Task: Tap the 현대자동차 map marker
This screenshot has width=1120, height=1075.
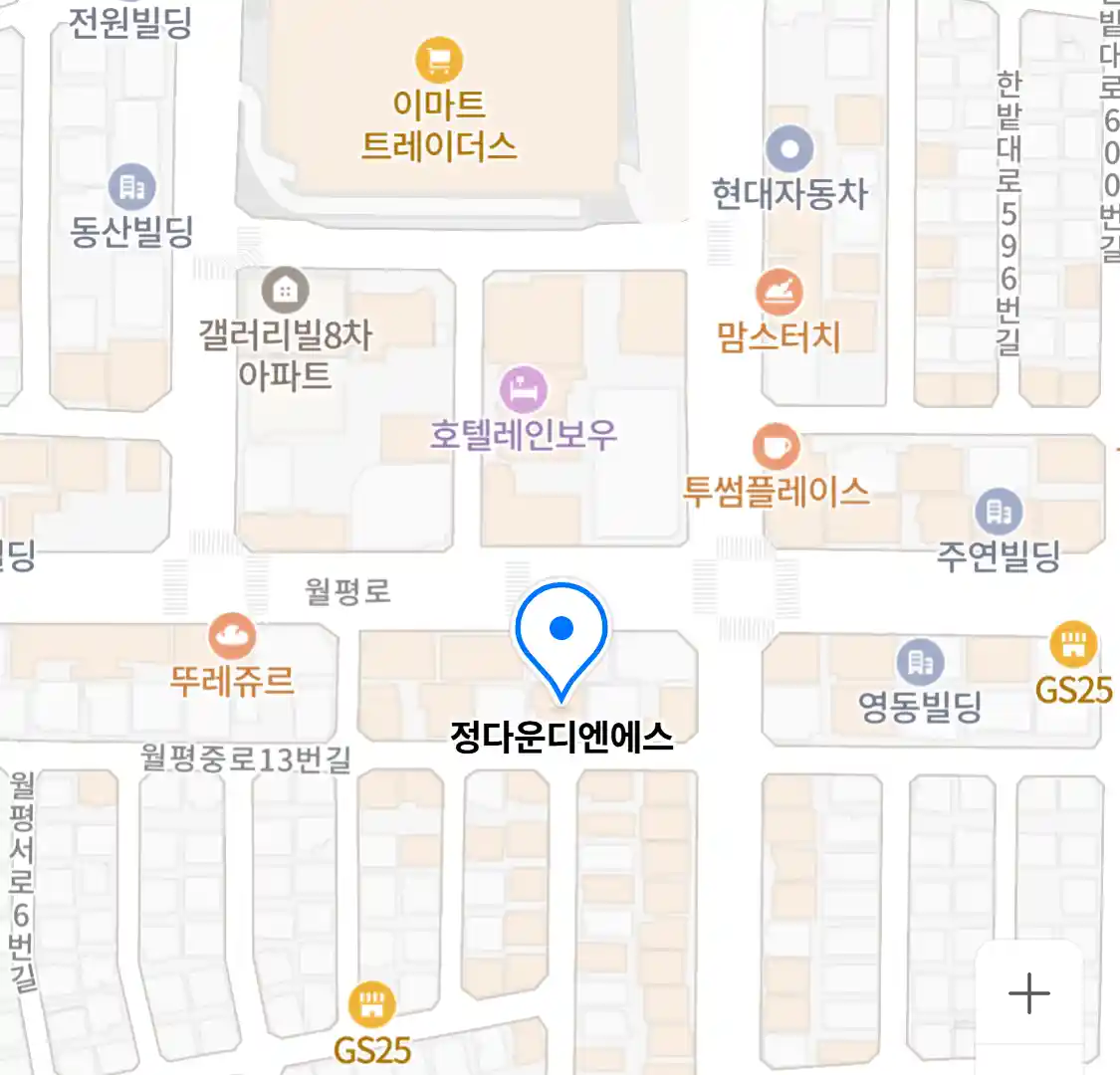Action: pyautogui.click(x=789, y=150)
